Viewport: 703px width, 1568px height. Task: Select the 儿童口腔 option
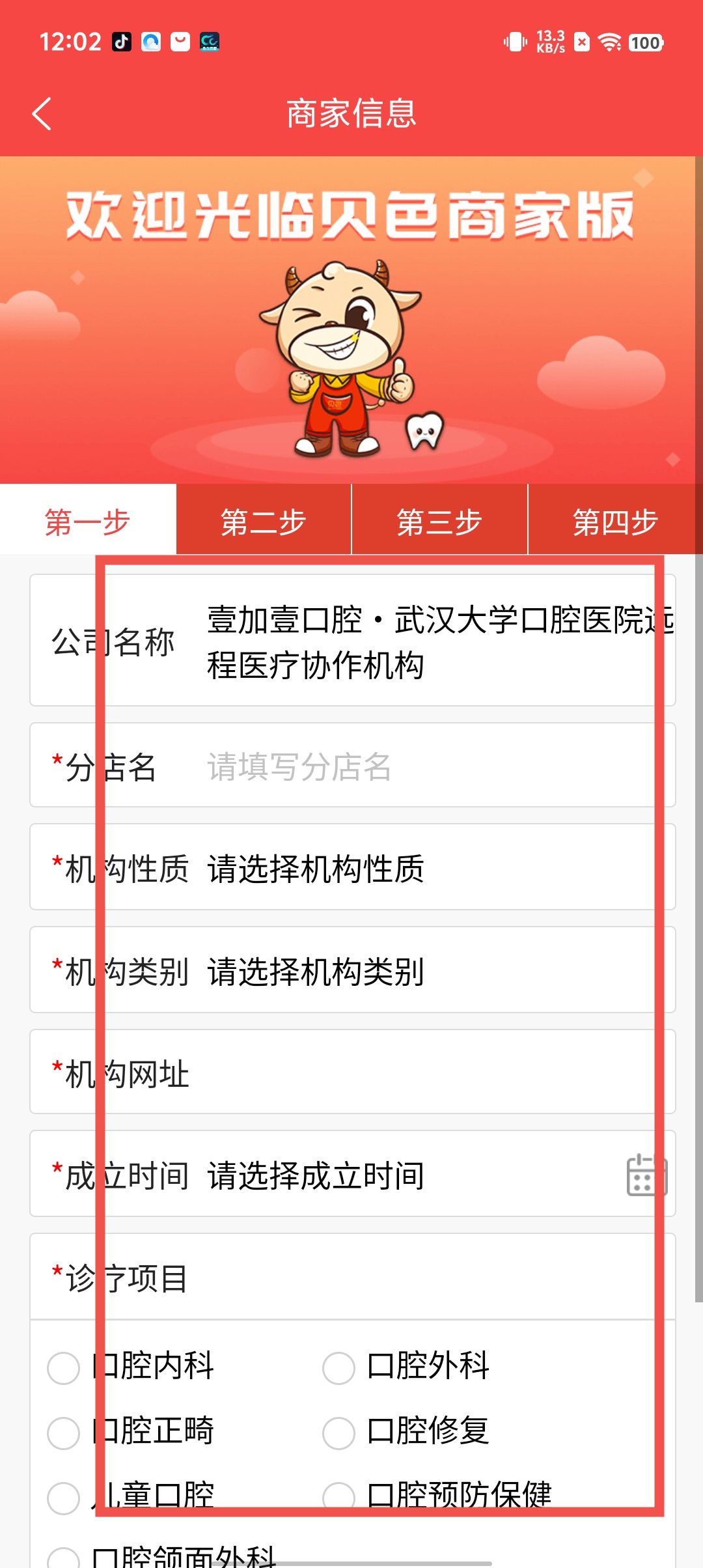64,1497
